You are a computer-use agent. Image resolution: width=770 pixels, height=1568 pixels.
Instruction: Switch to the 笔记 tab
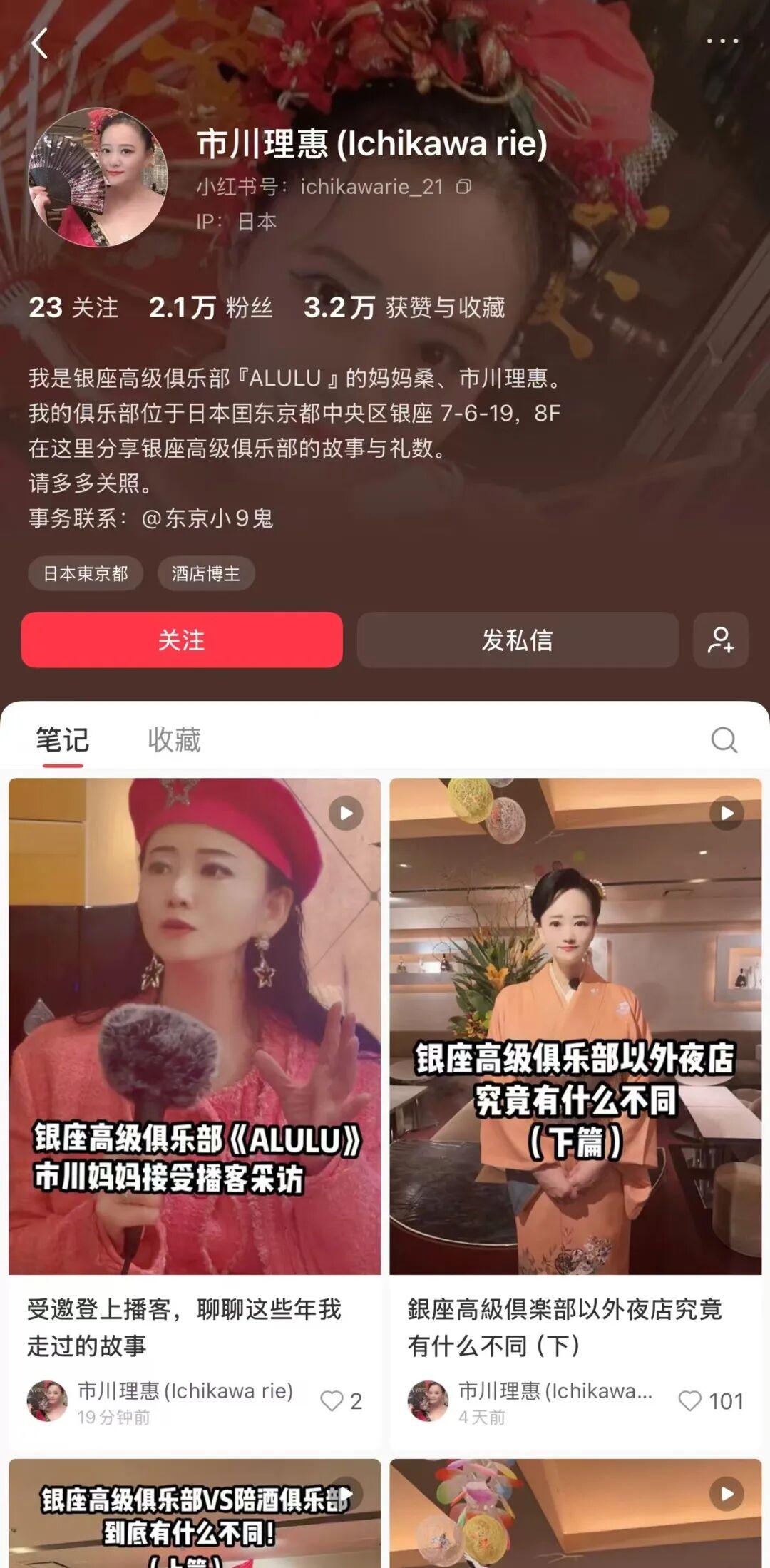(x=63, y=739)
